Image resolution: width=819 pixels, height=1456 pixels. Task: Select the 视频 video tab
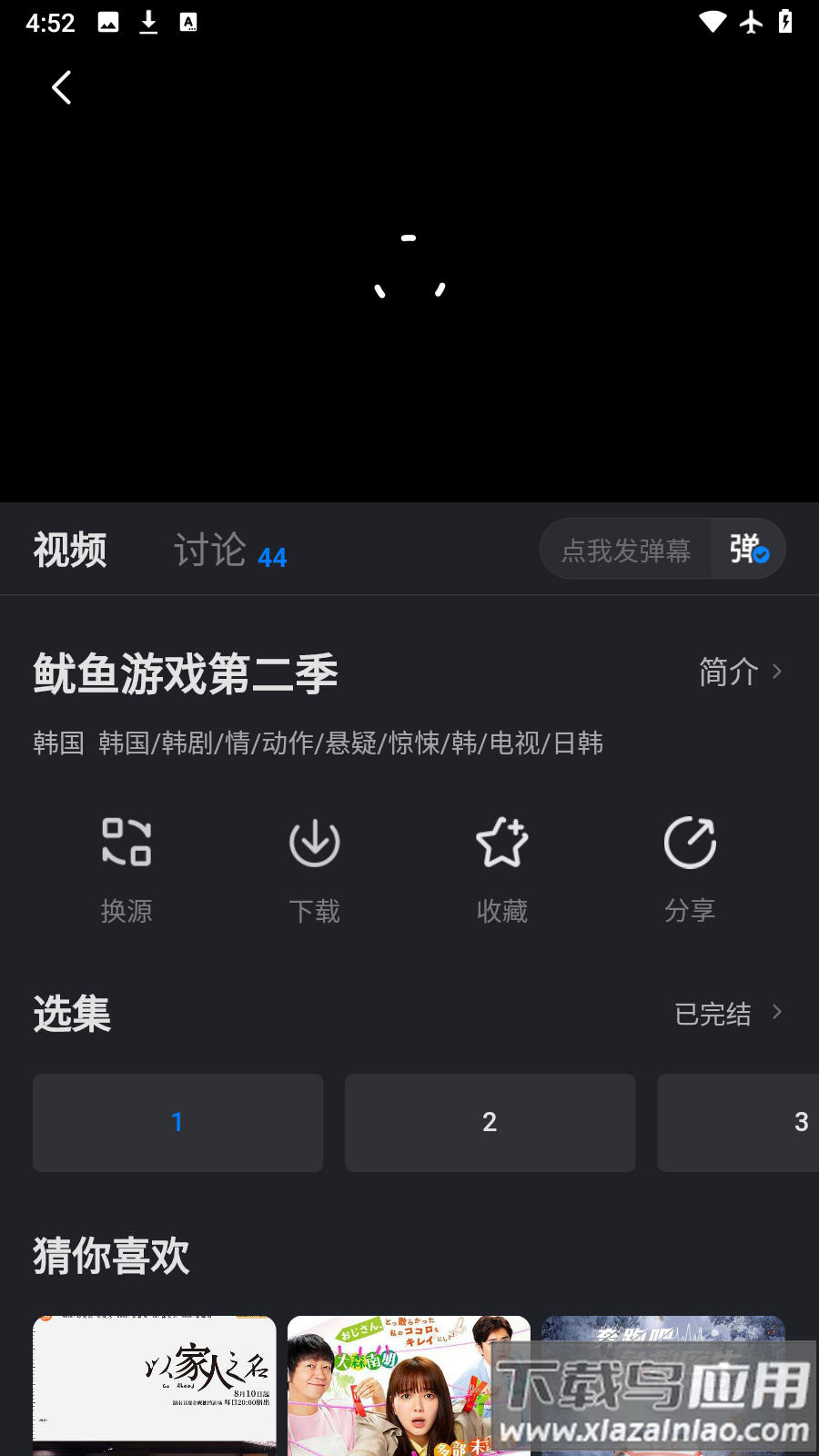pyautogui.click(x=70, y=549)
